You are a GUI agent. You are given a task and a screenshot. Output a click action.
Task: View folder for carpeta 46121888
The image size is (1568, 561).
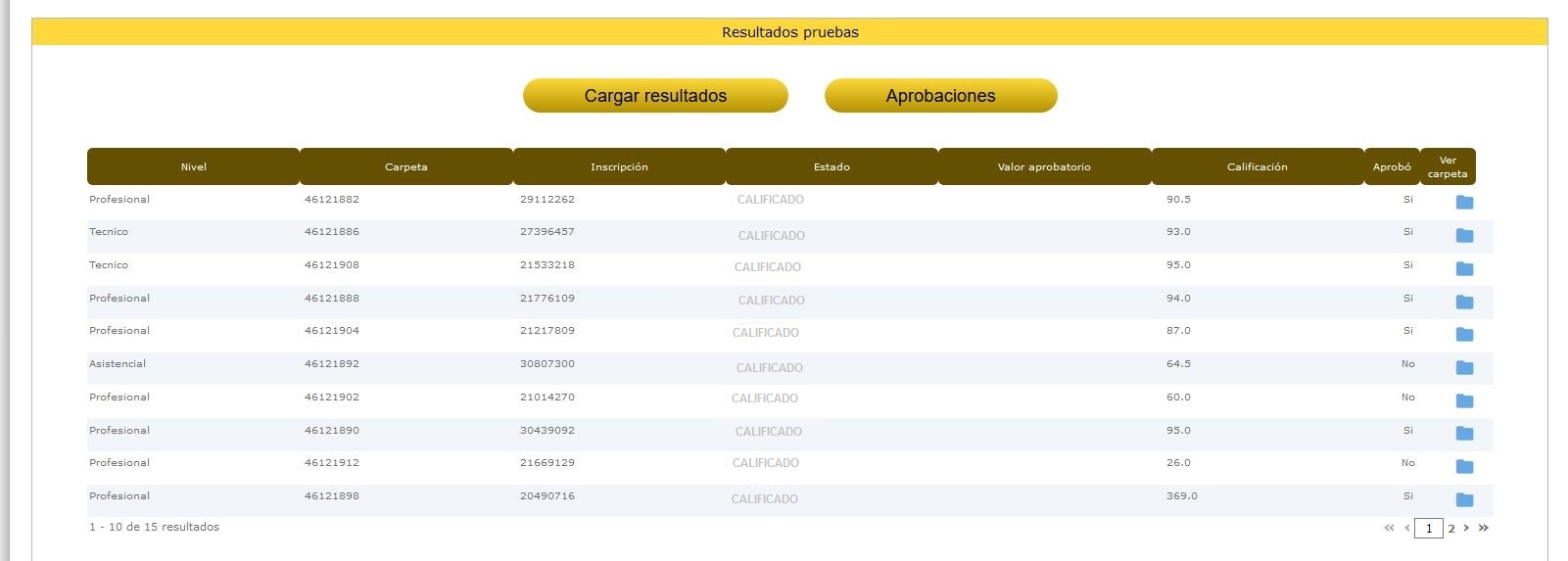click(x=1464, y=303)
